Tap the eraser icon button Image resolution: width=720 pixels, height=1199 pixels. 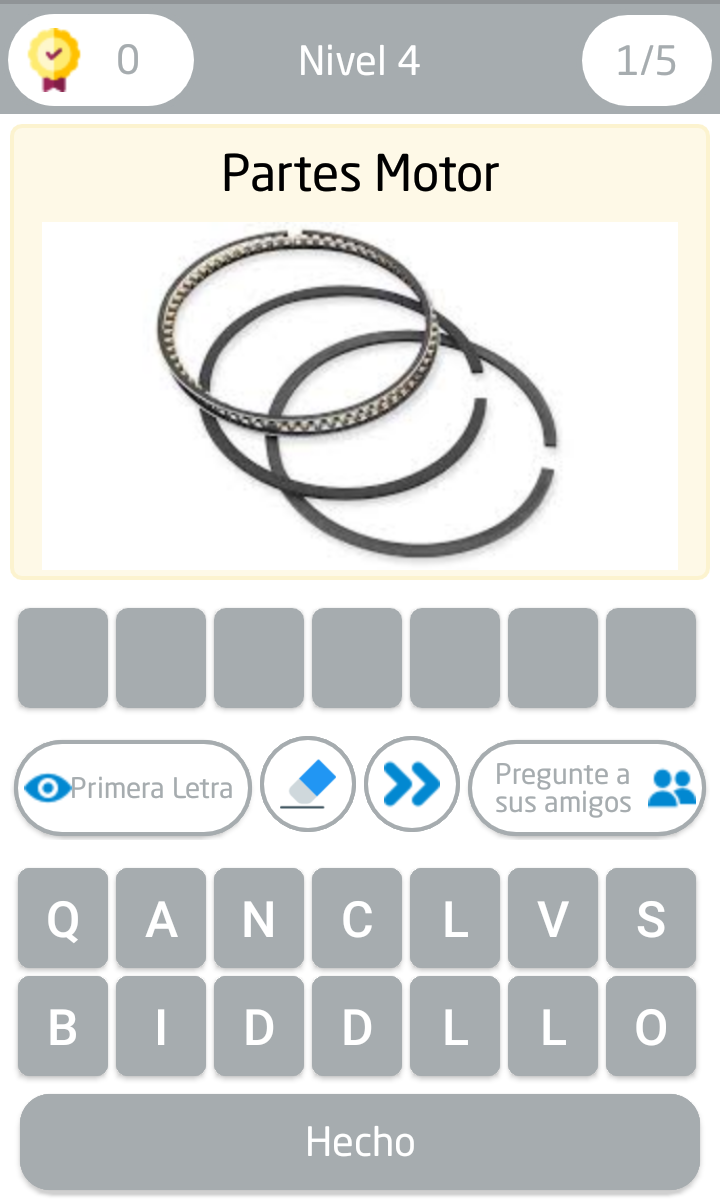pos(308,786)
